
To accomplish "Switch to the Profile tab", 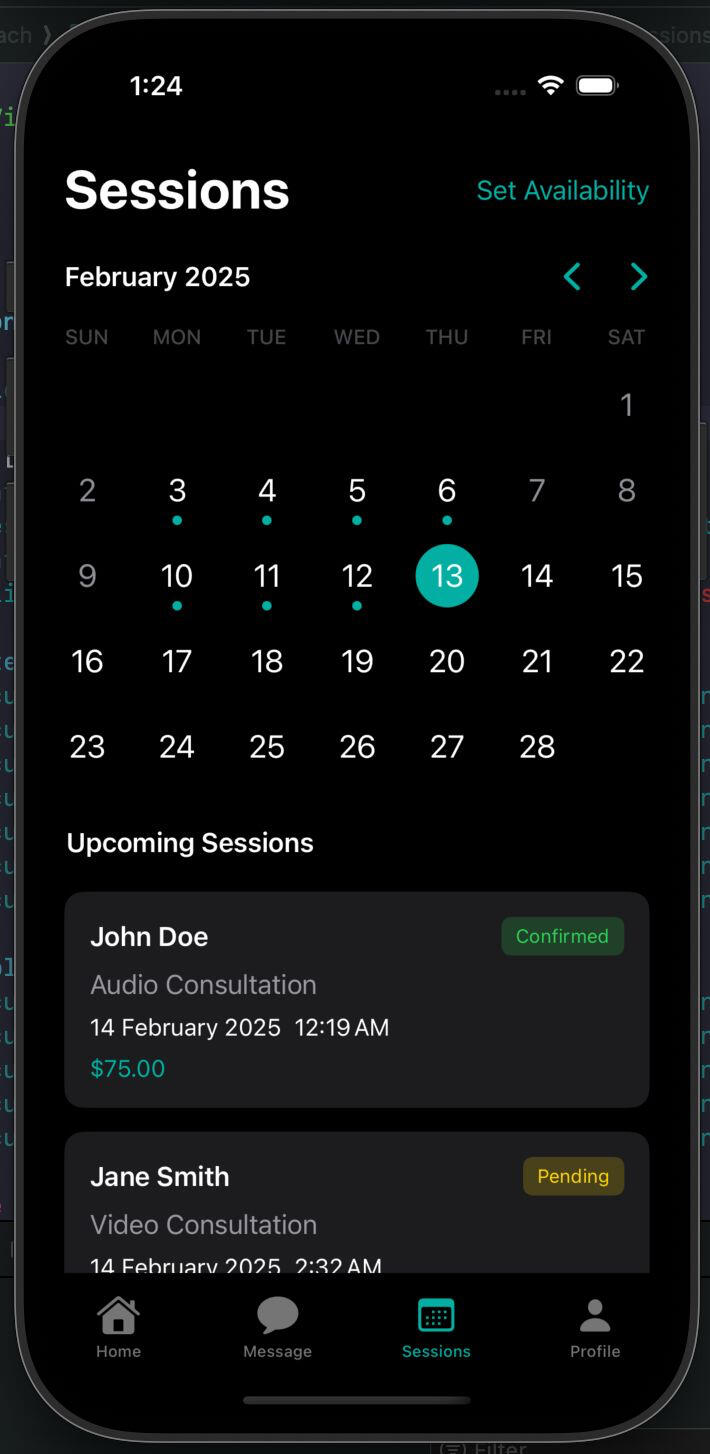I will pyautogui.click(x=595, y=1328).
